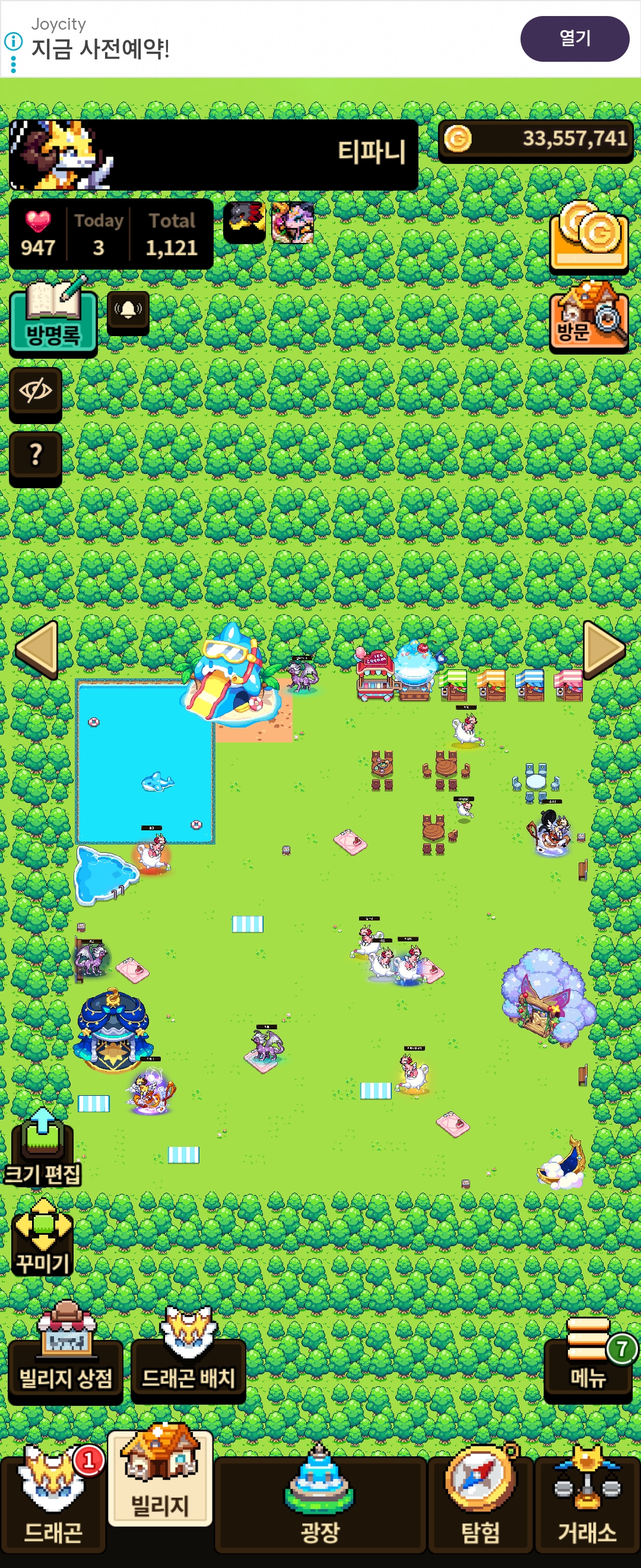This screenshot has width=641, height=1568.
Task: Open the question mark help
Action: 35,459
